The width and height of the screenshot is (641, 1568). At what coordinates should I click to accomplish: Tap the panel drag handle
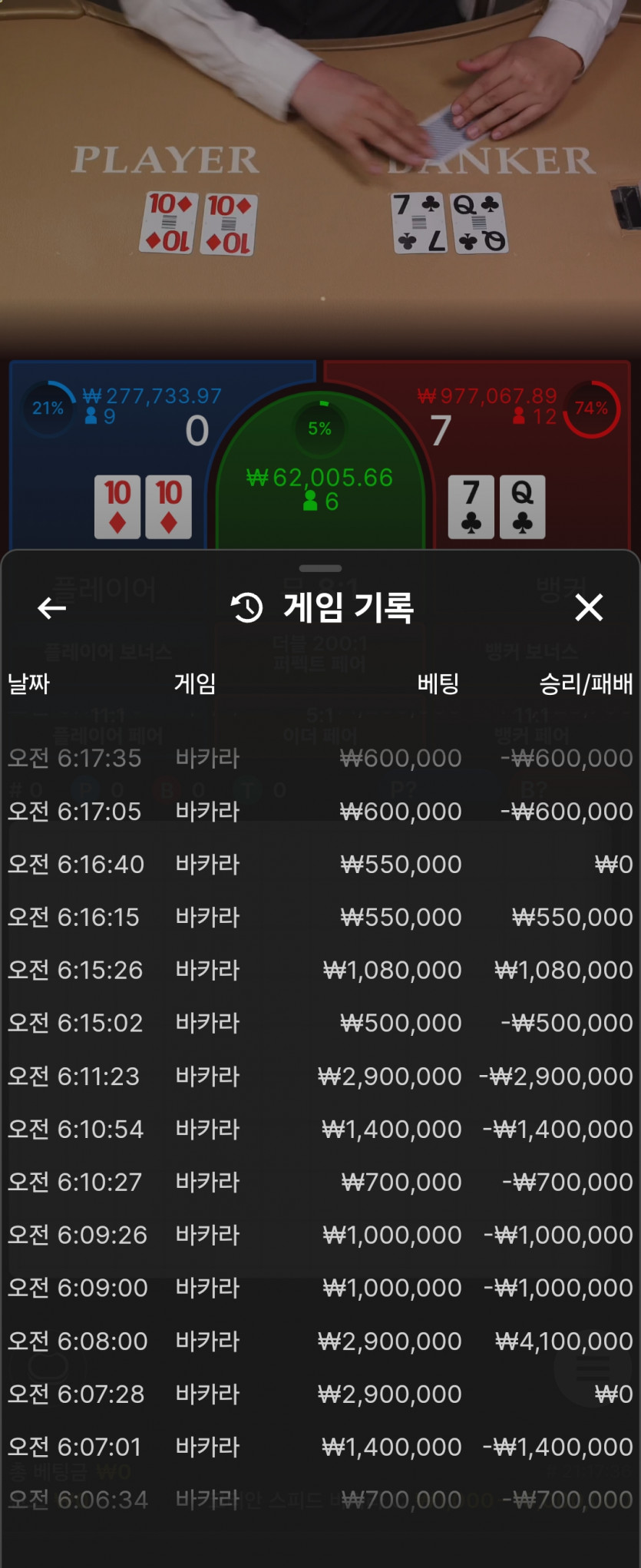(320, 568)
